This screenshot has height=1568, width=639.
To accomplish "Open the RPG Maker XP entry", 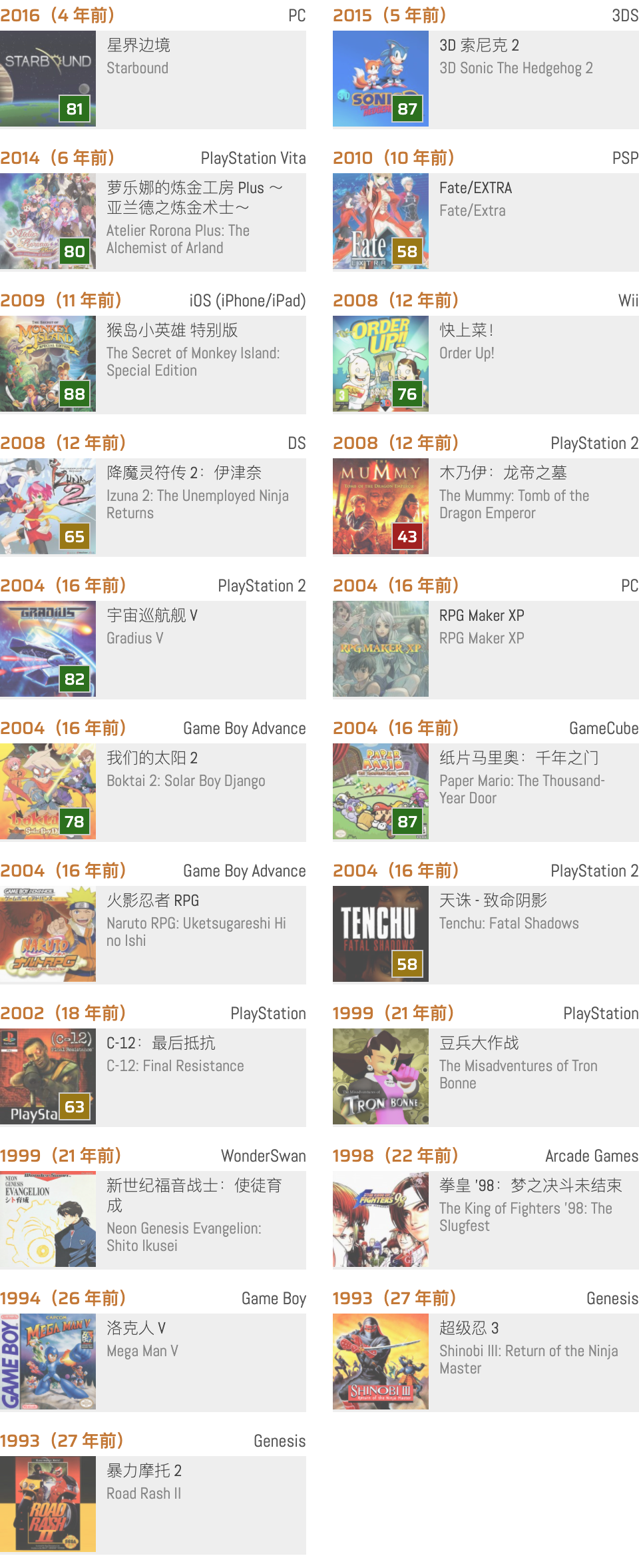I will (x=486, y=649).
